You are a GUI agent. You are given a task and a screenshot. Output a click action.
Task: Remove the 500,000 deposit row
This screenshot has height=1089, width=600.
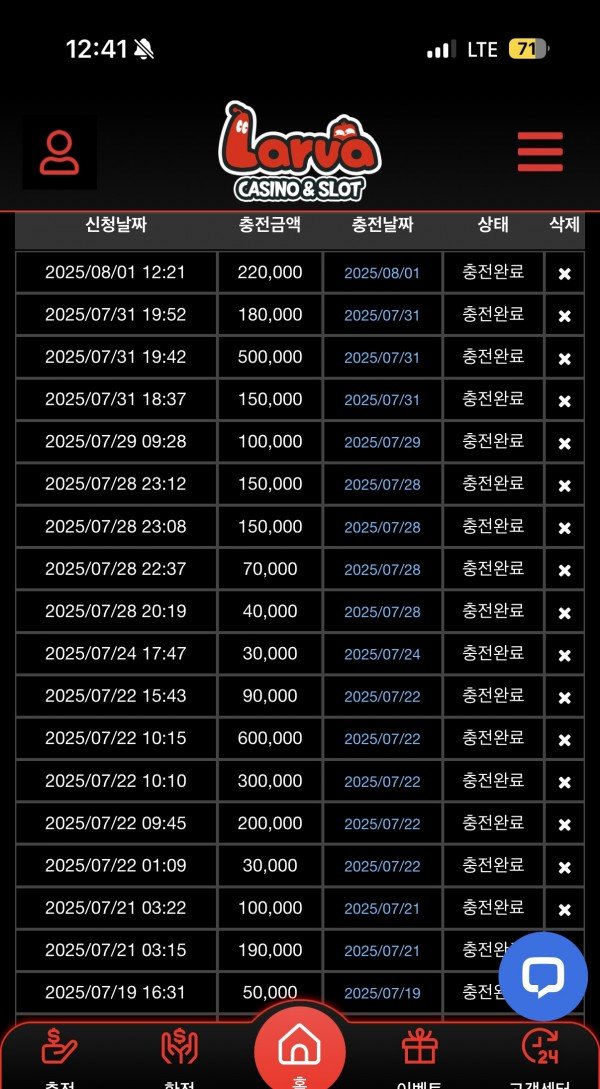pos(564,358)
